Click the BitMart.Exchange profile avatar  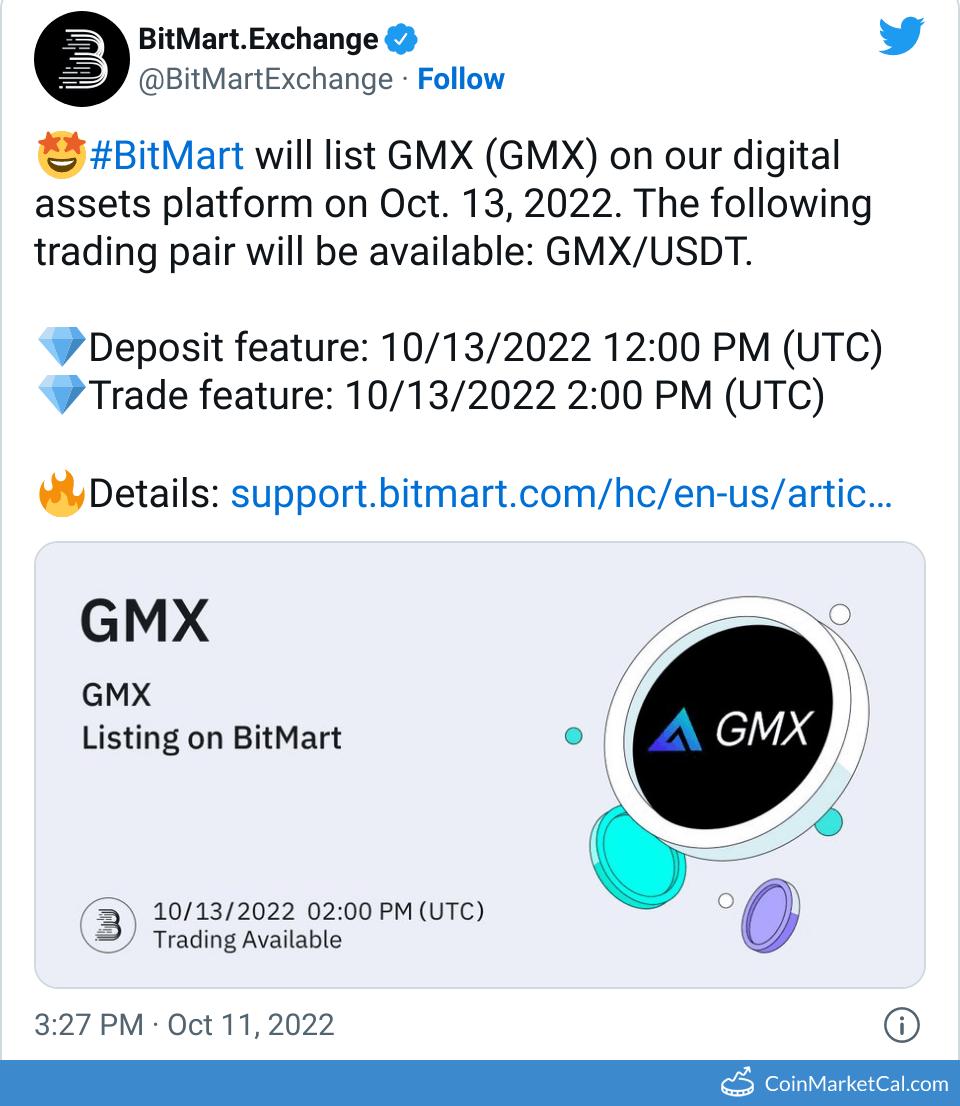[x=82, y=58]
